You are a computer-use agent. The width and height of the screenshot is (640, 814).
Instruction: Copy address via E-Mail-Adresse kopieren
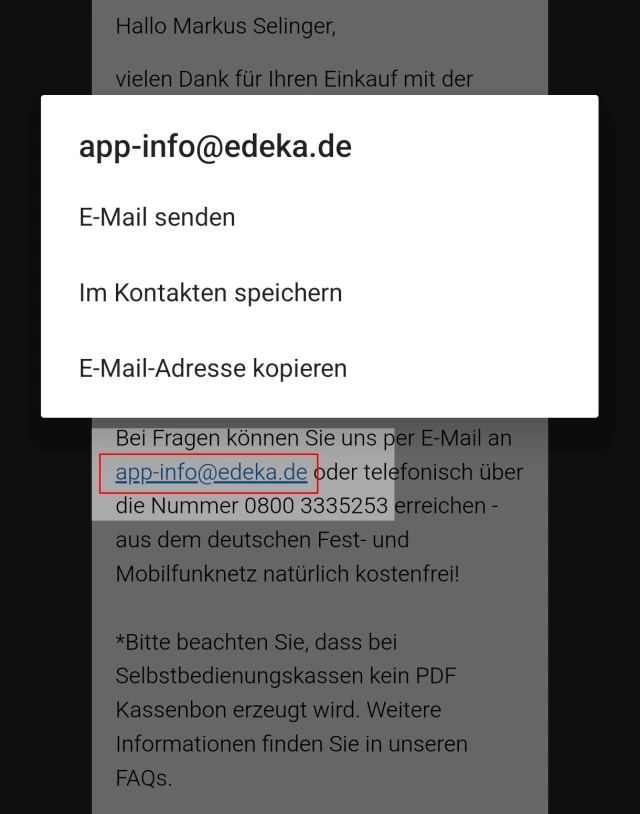[x=213, y=368]
